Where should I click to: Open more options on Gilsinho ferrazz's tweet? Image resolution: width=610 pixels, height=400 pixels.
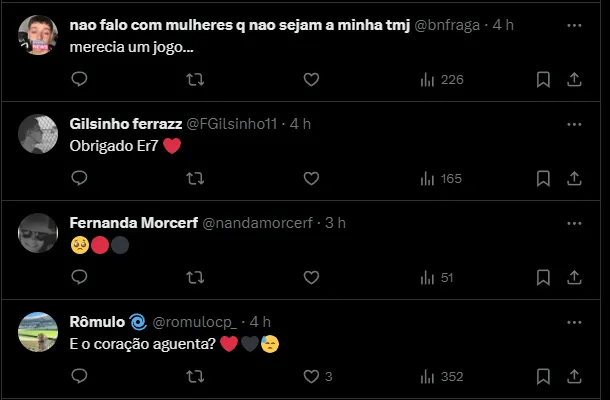pos(574,123)
